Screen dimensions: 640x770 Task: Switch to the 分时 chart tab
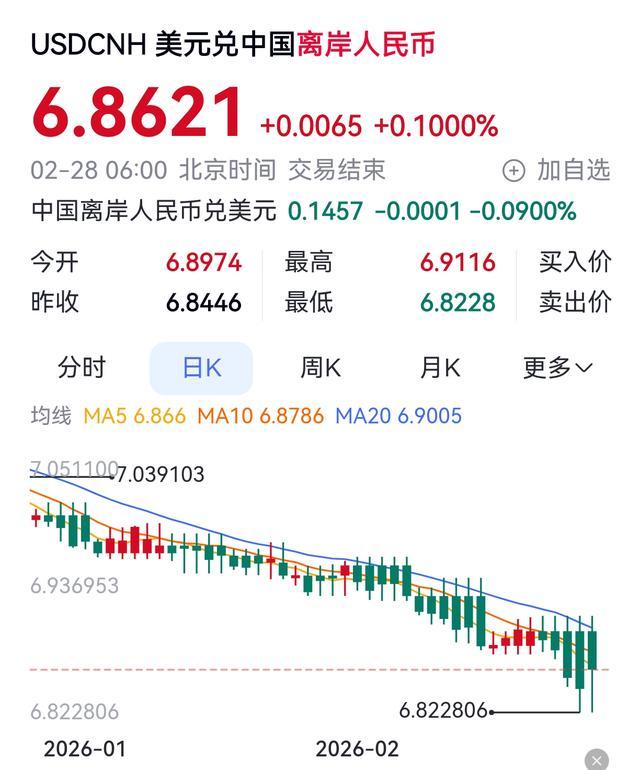click(x=82, y=368)
